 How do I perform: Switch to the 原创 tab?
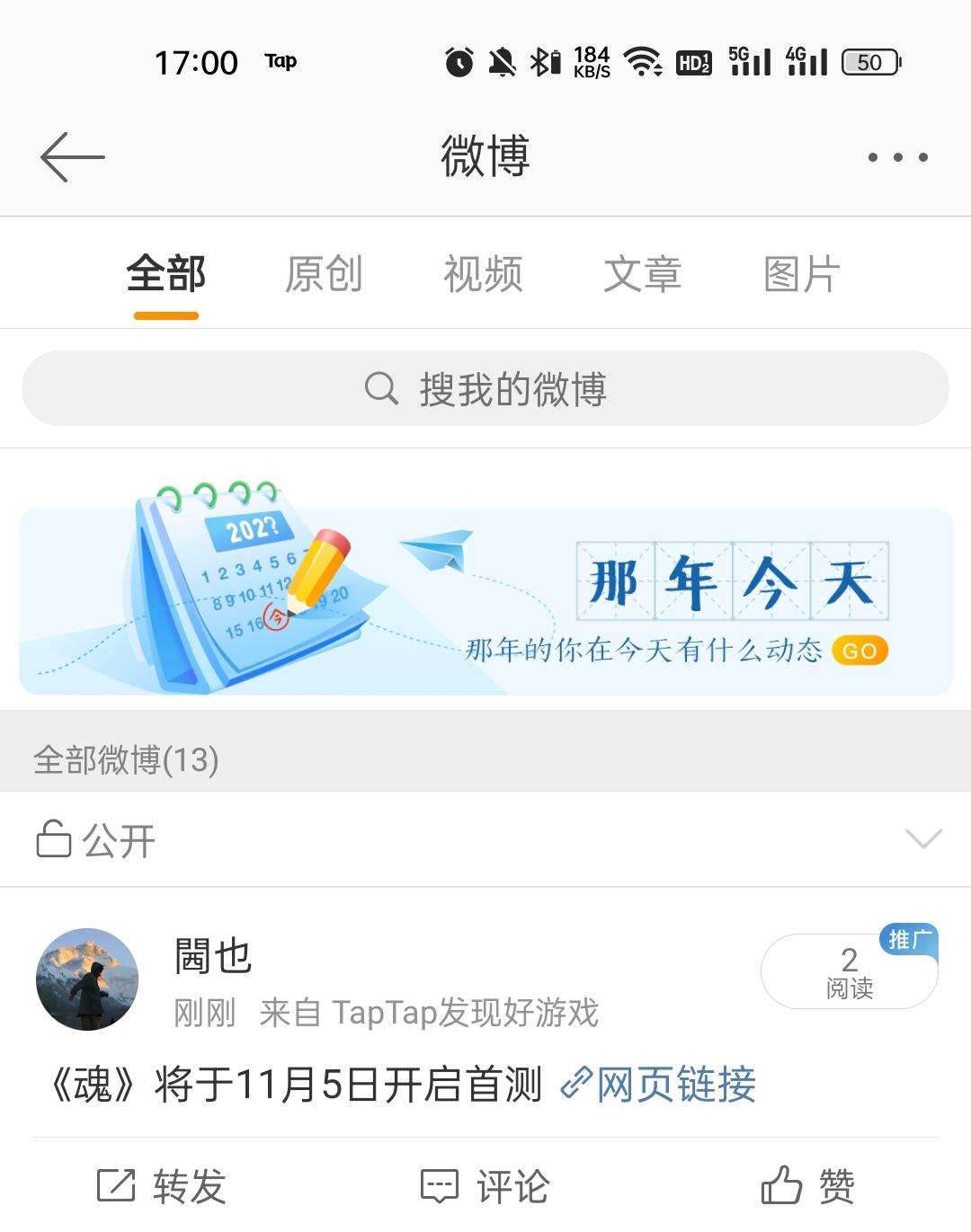point(325,273)
